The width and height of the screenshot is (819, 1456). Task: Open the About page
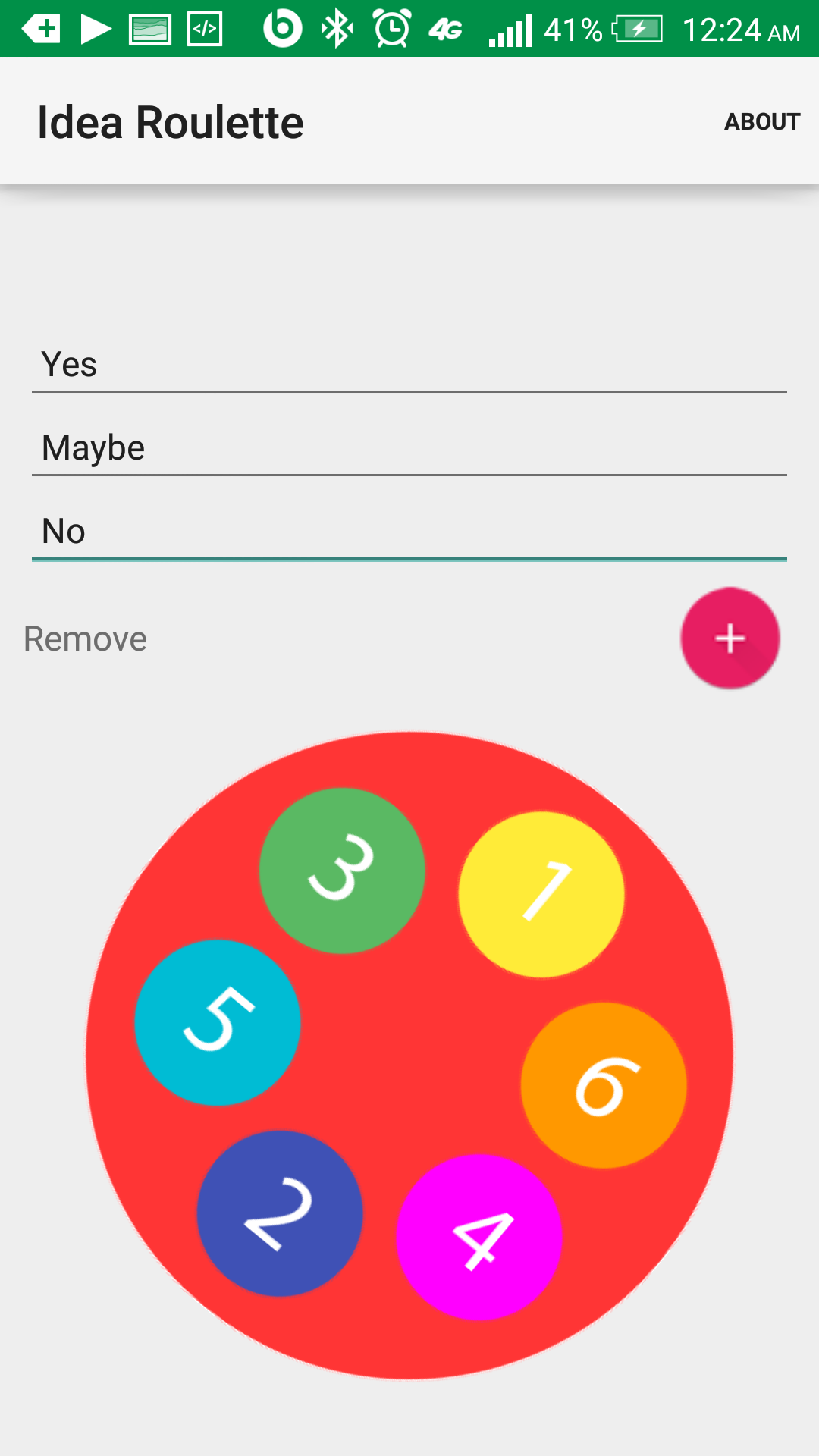[761, 121]
